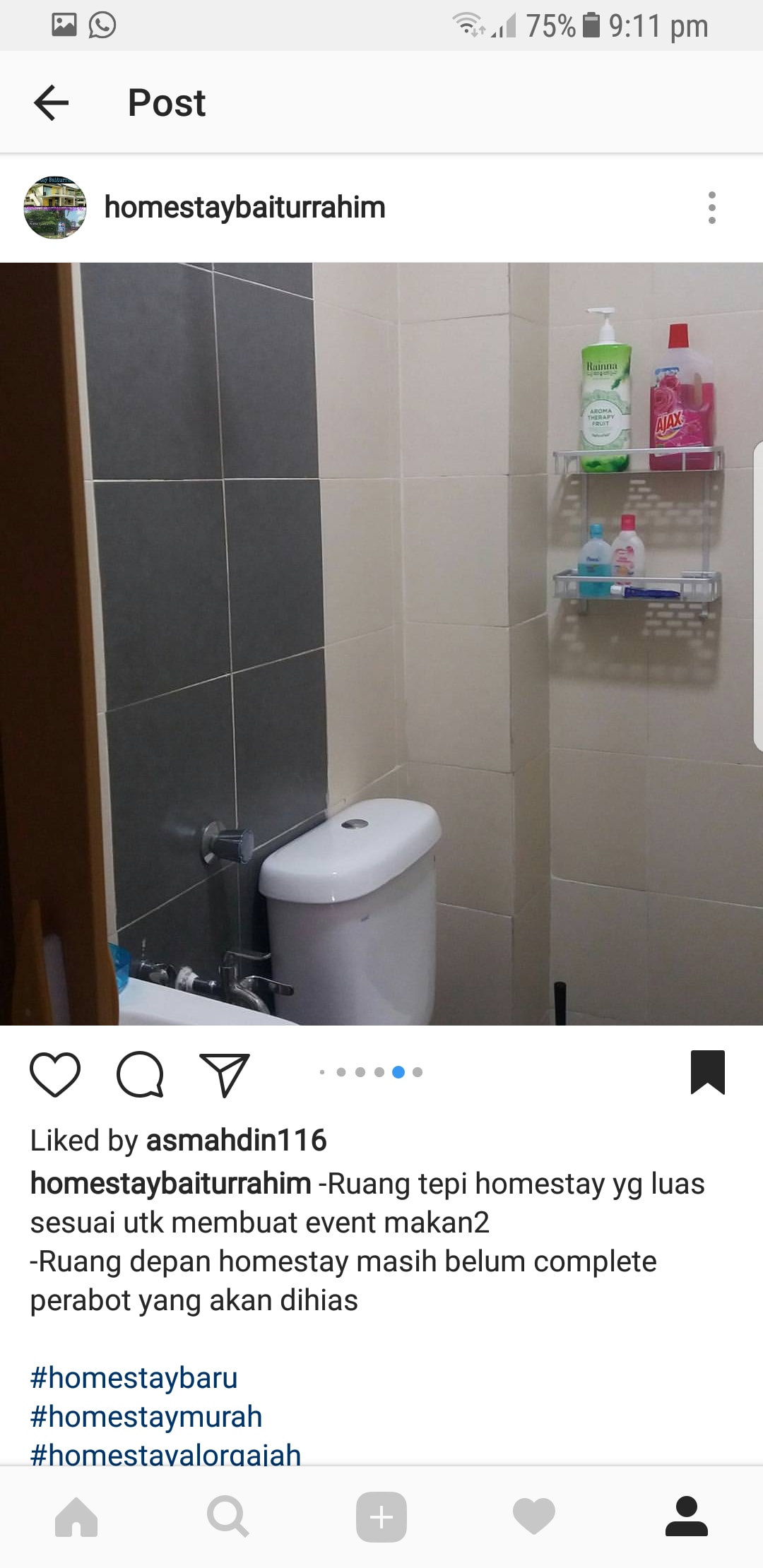
Task: Go back from the Post screen
Action: [x=52, y=103]
